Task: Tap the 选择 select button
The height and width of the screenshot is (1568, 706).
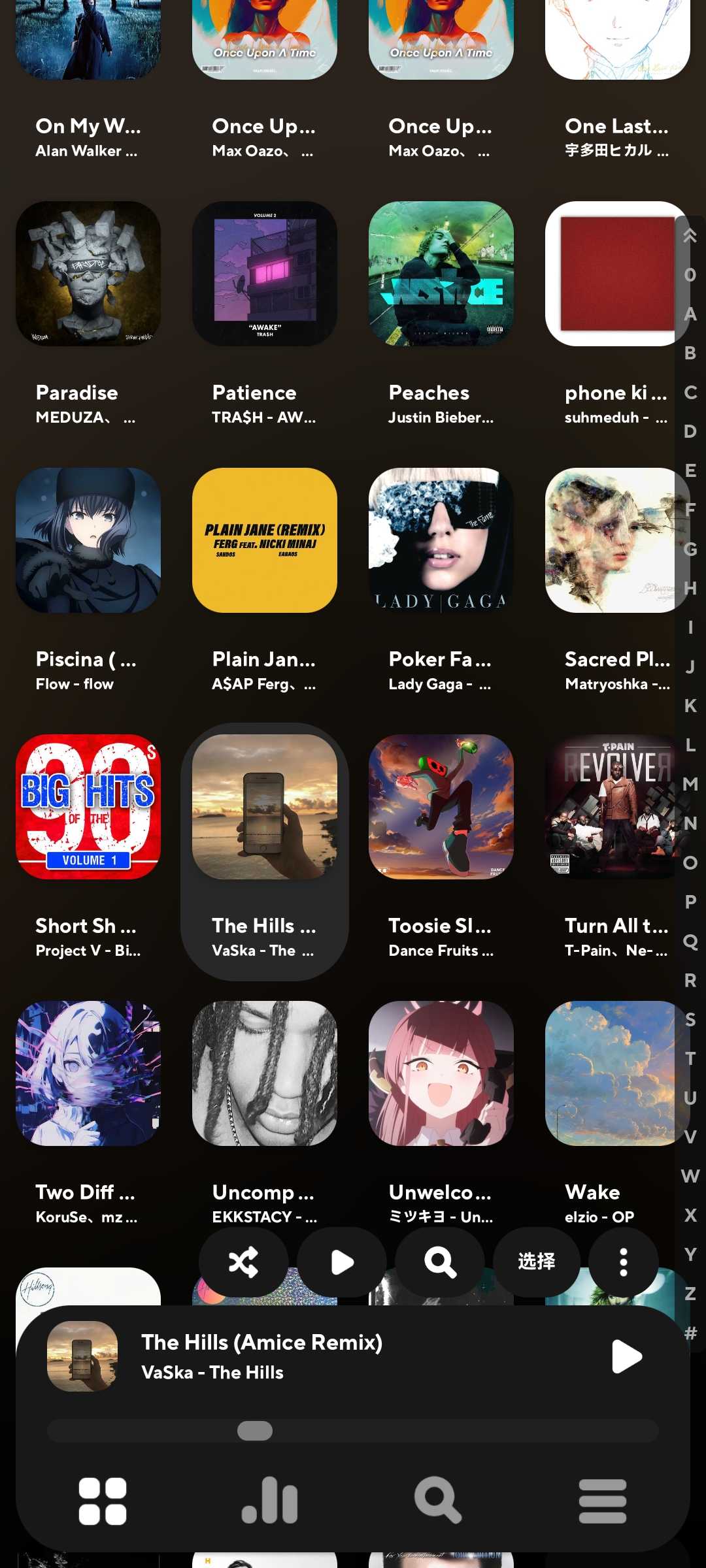Action: click(x=536, y=1262)
